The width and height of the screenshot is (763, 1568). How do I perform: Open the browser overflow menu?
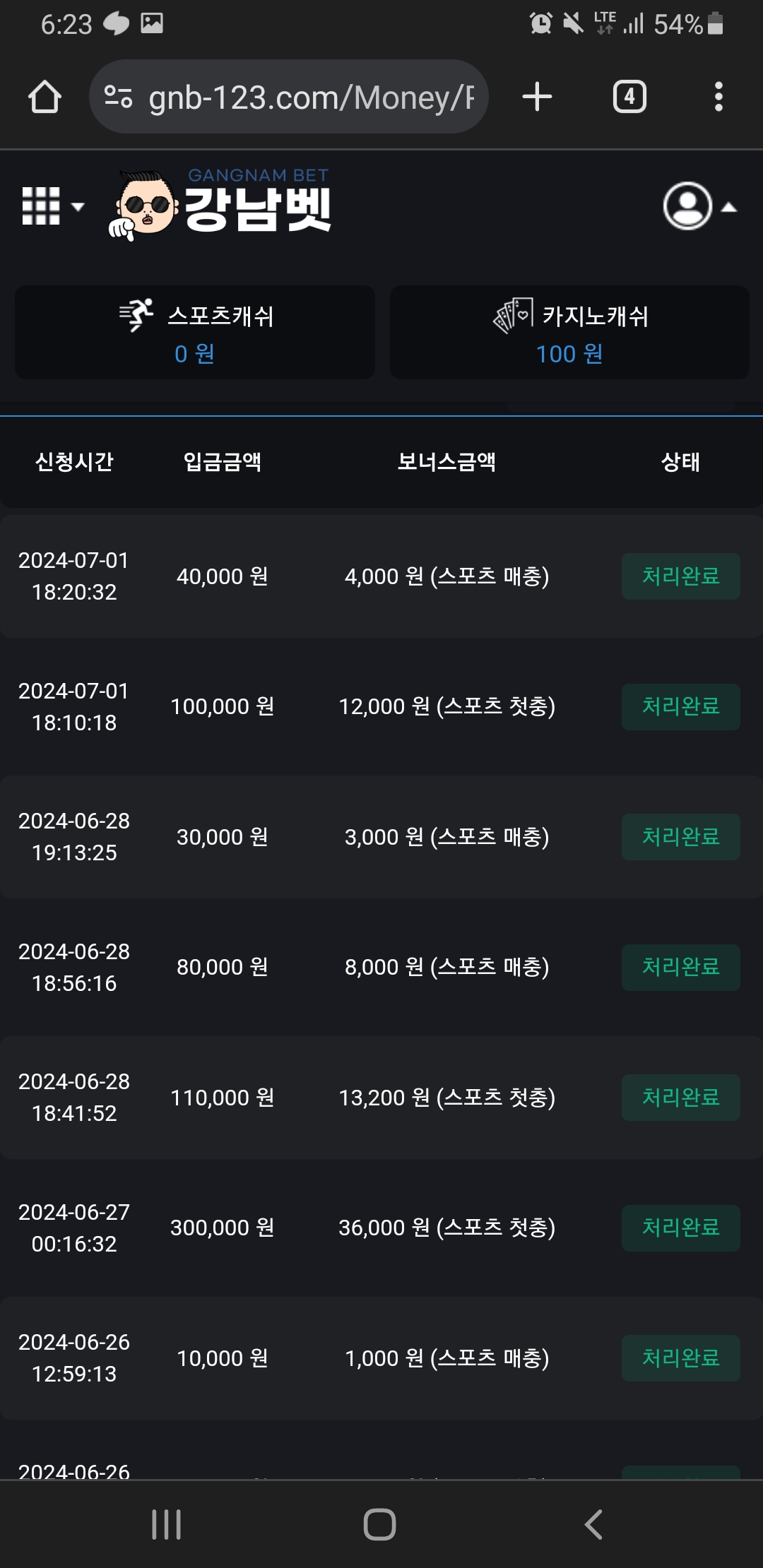tap(718, 97)
